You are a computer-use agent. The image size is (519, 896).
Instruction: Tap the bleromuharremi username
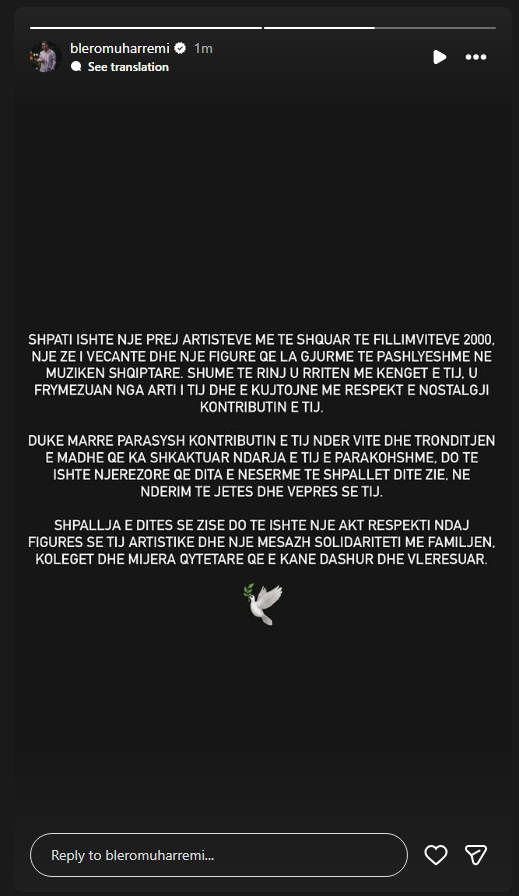click(x=119, y=49)
